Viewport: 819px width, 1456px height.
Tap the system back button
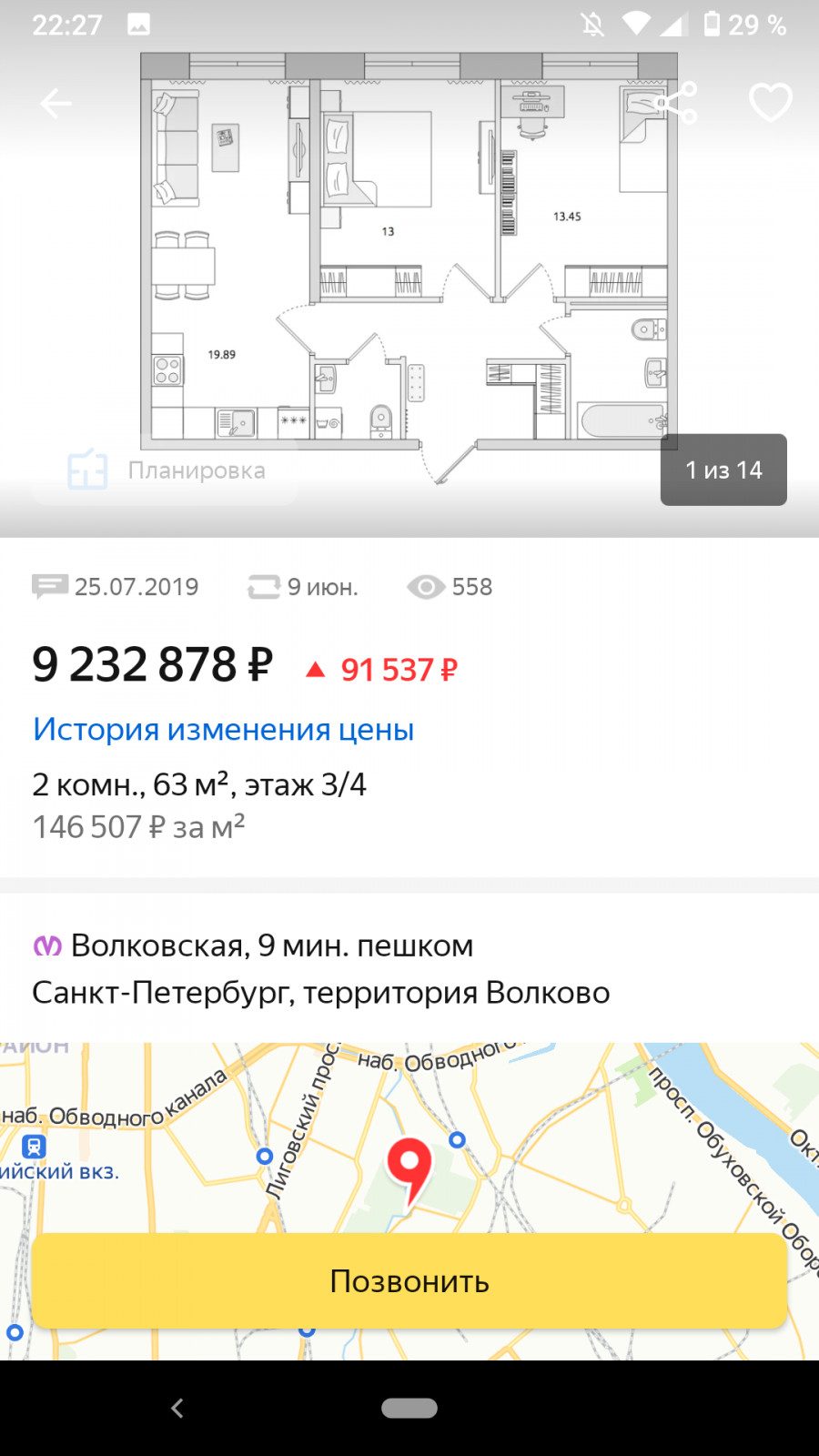point(177,1409)
